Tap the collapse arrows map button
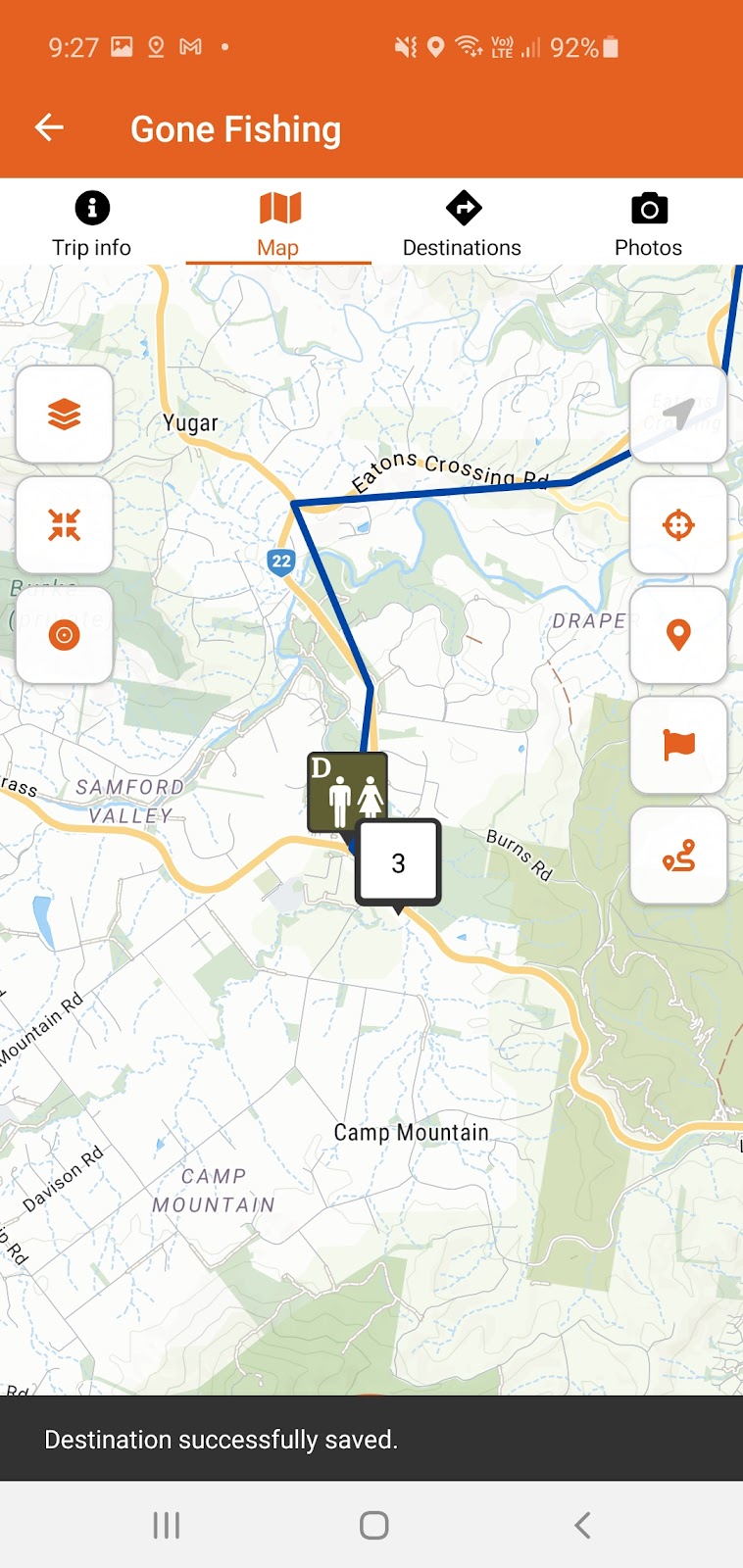Image resolution: width=743 pixels, height=1568 pixels. (65, 525)
